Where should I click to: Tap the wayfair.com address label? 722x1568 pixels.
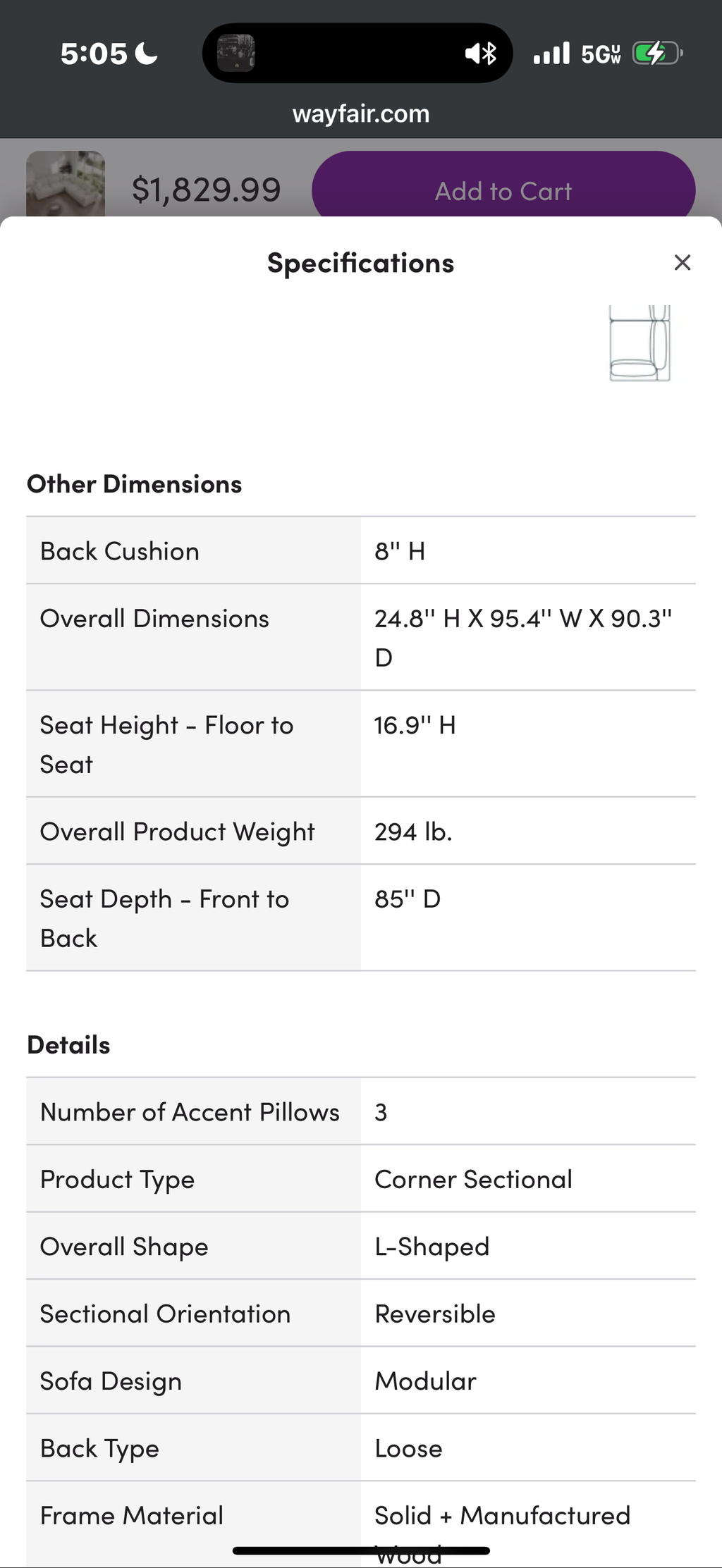point(360,113)
